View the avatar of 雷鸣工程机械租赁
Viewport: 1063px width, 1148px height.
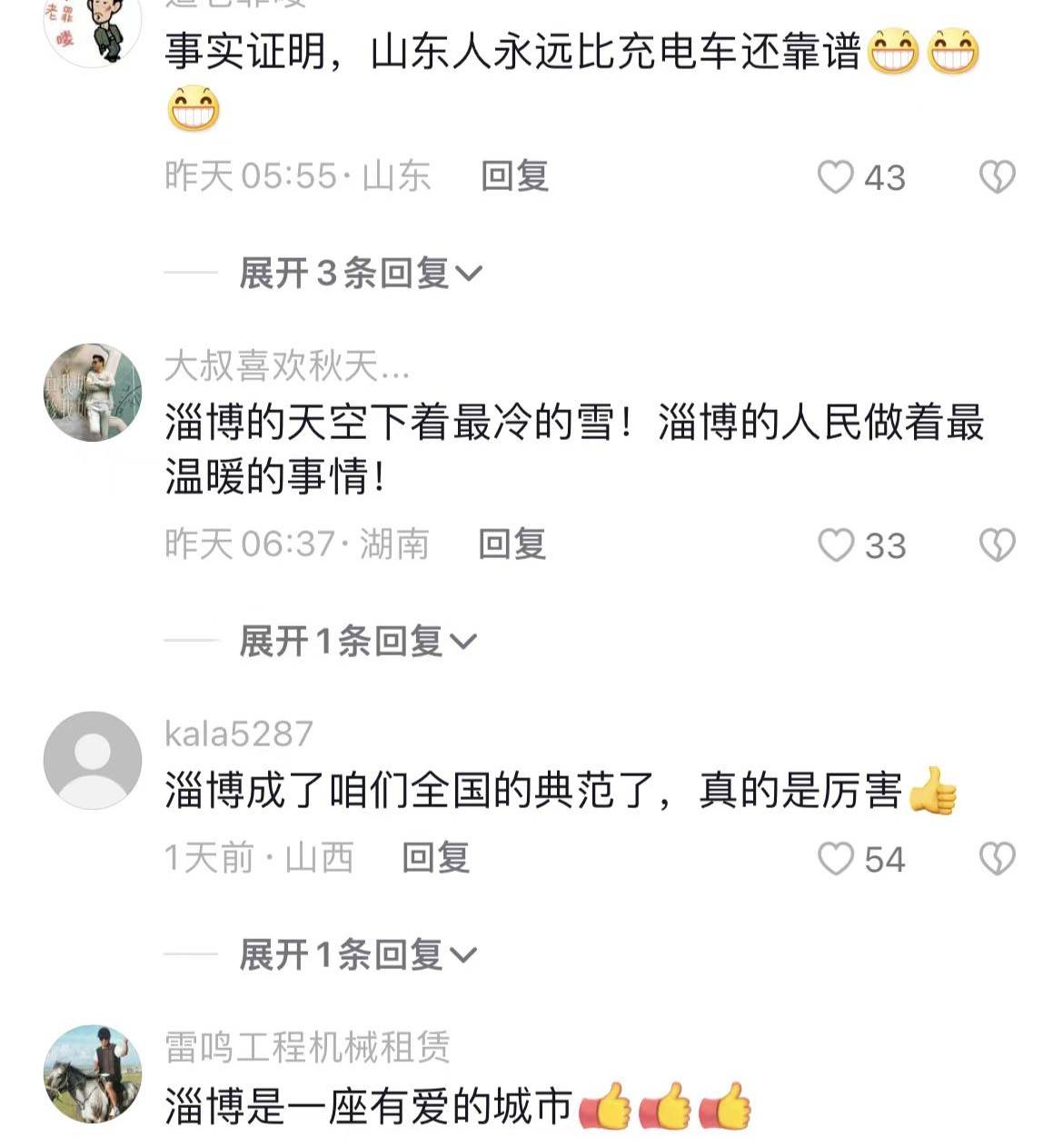click(x=93, y=1073)
